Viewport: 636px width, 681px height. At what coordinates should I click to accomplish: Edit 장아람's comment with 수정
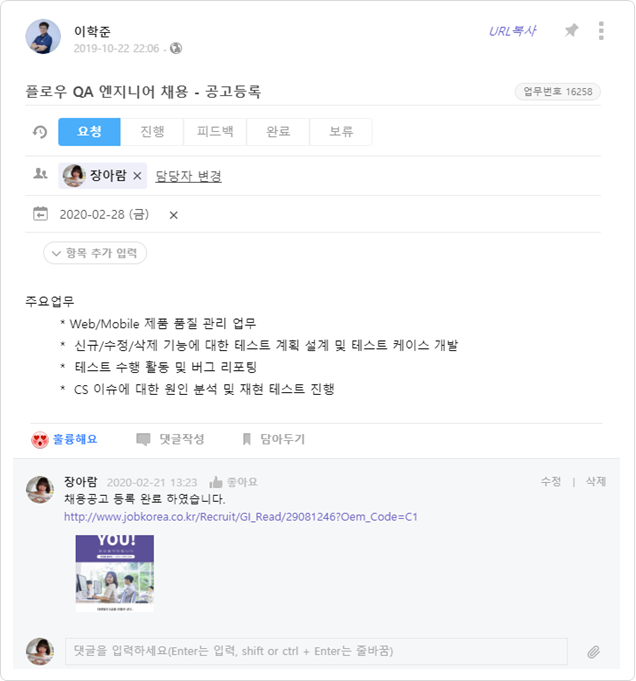[551, 481]
